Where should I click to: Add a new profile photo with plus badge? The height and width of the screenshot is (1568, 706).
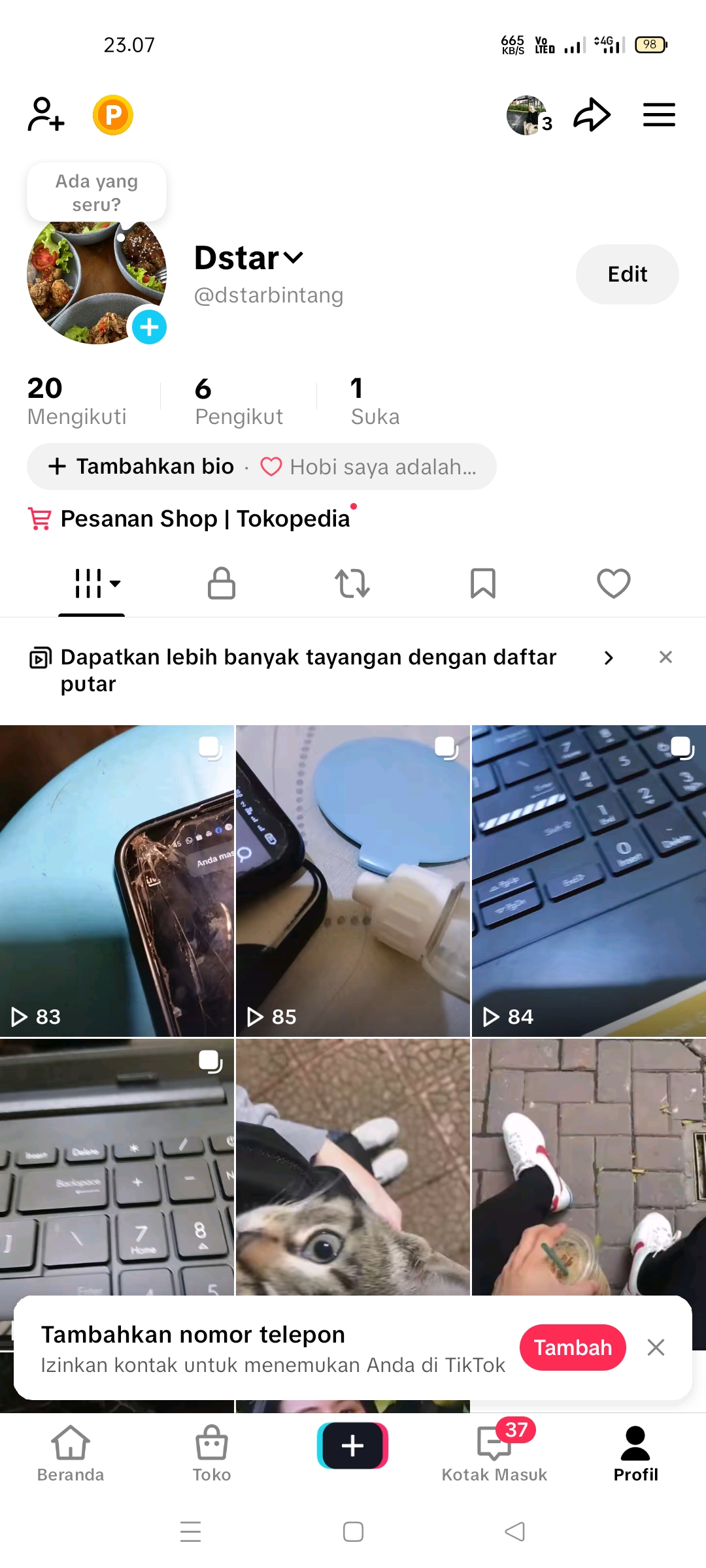click(x=149, y=327)
